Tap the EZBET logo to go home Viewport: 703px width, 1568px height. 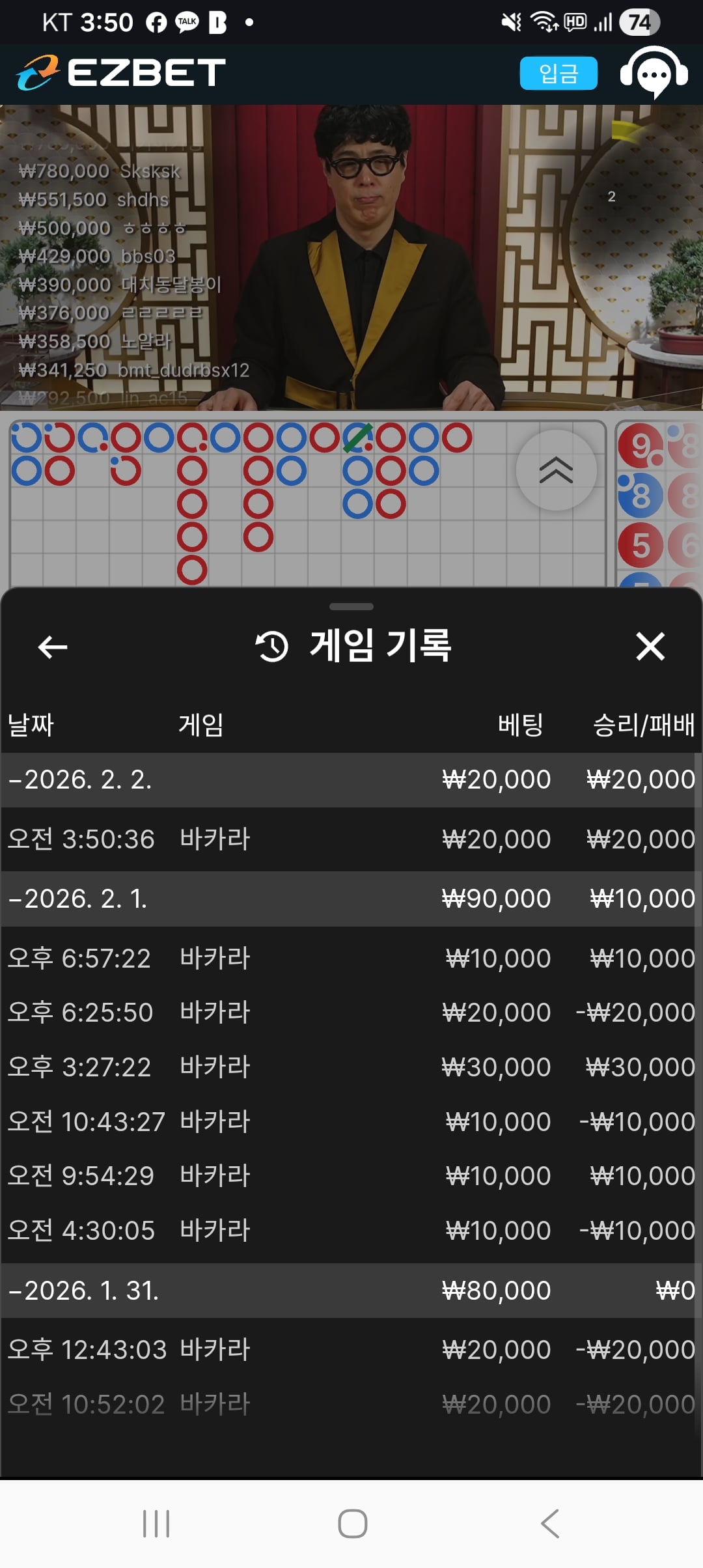(121, 73)
